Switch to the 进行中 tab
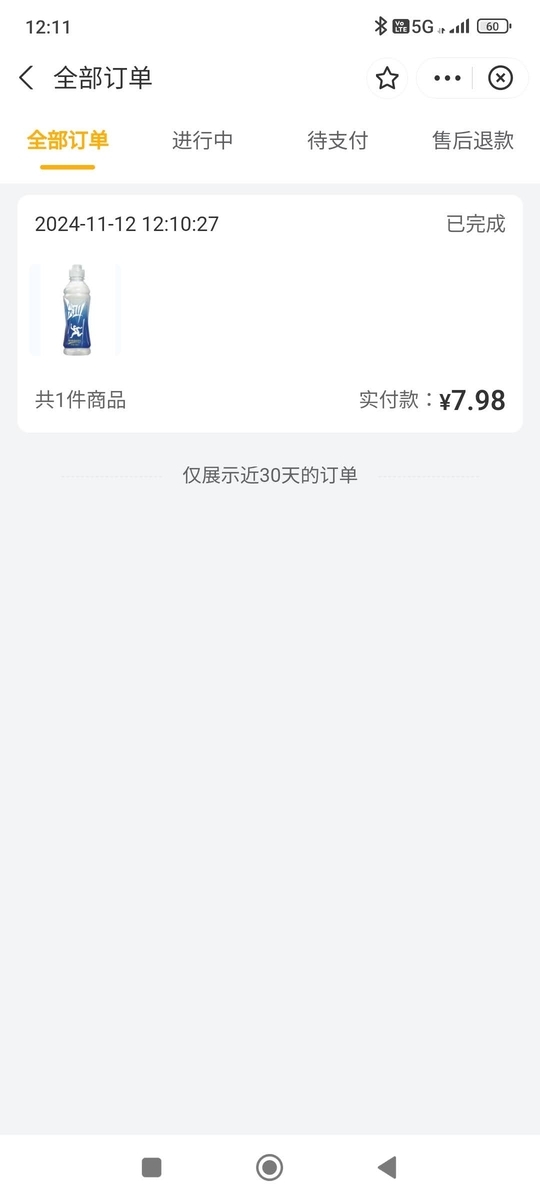 pyautogui.click(x=203, y=140)
